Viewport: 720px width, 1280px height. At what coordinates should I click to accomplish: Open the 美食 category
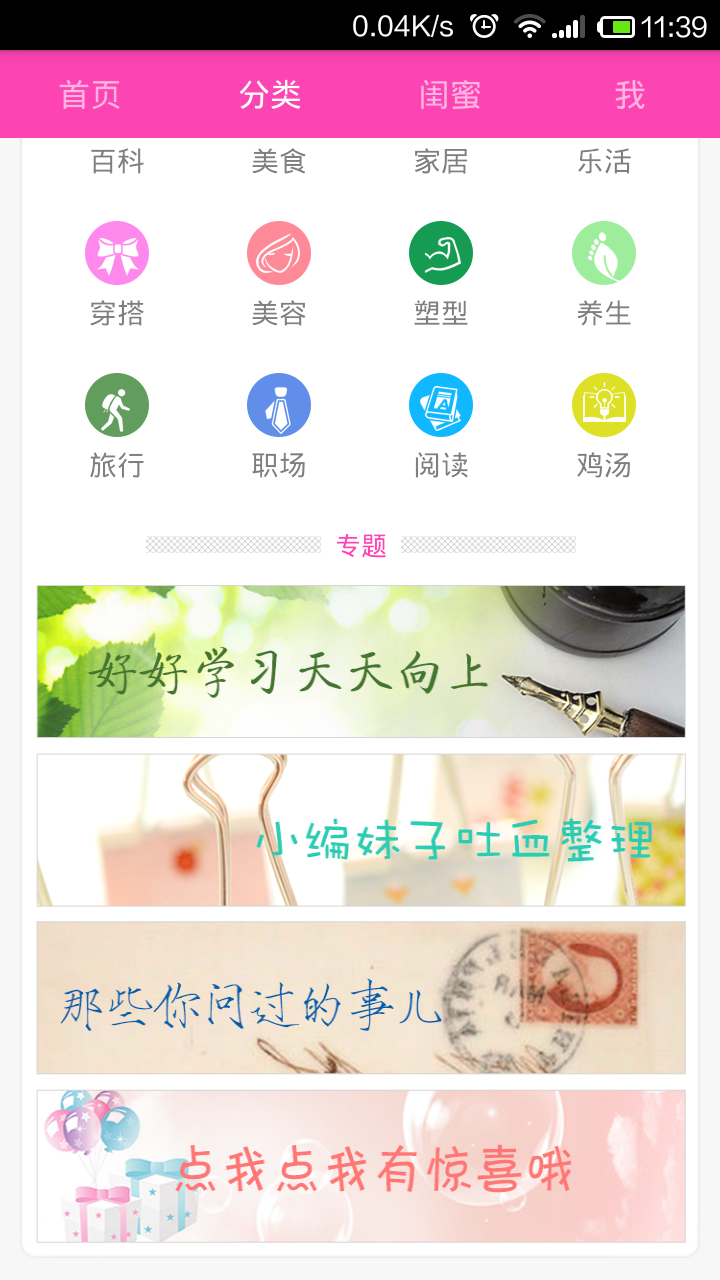pos(279,161)
